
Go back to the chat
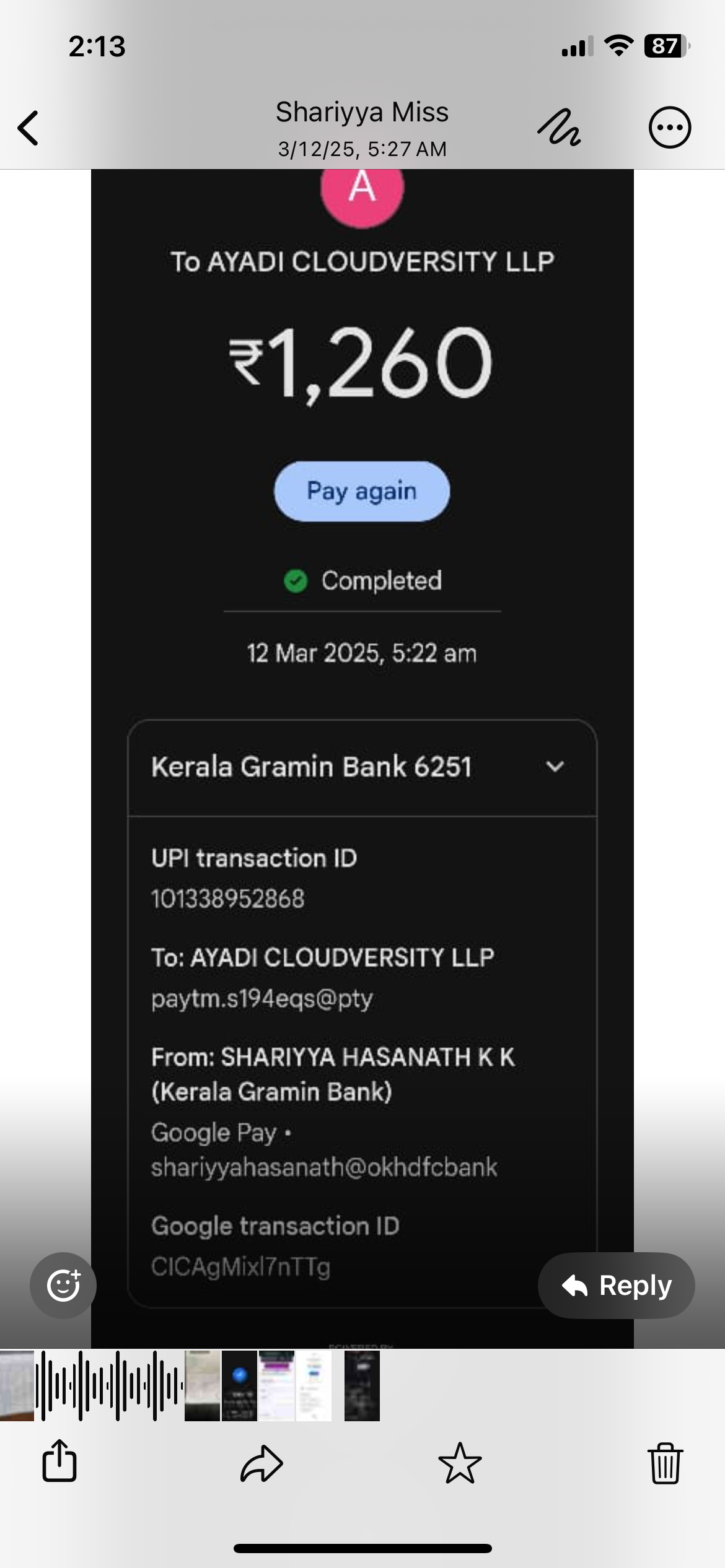29,128
